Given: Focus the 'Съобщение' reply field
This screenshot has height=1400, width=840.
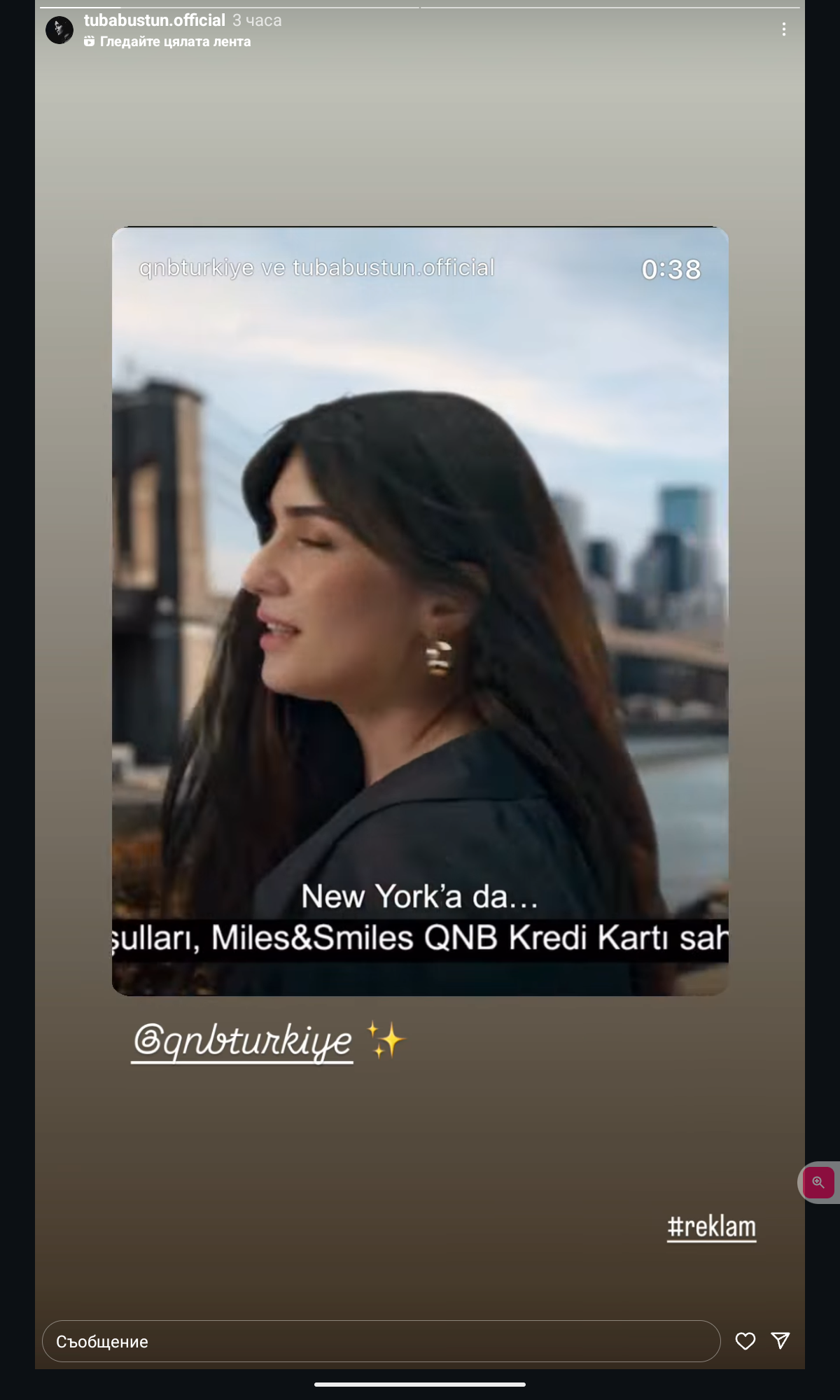Looking at the screenshot, I should (x=381, y=1341).
